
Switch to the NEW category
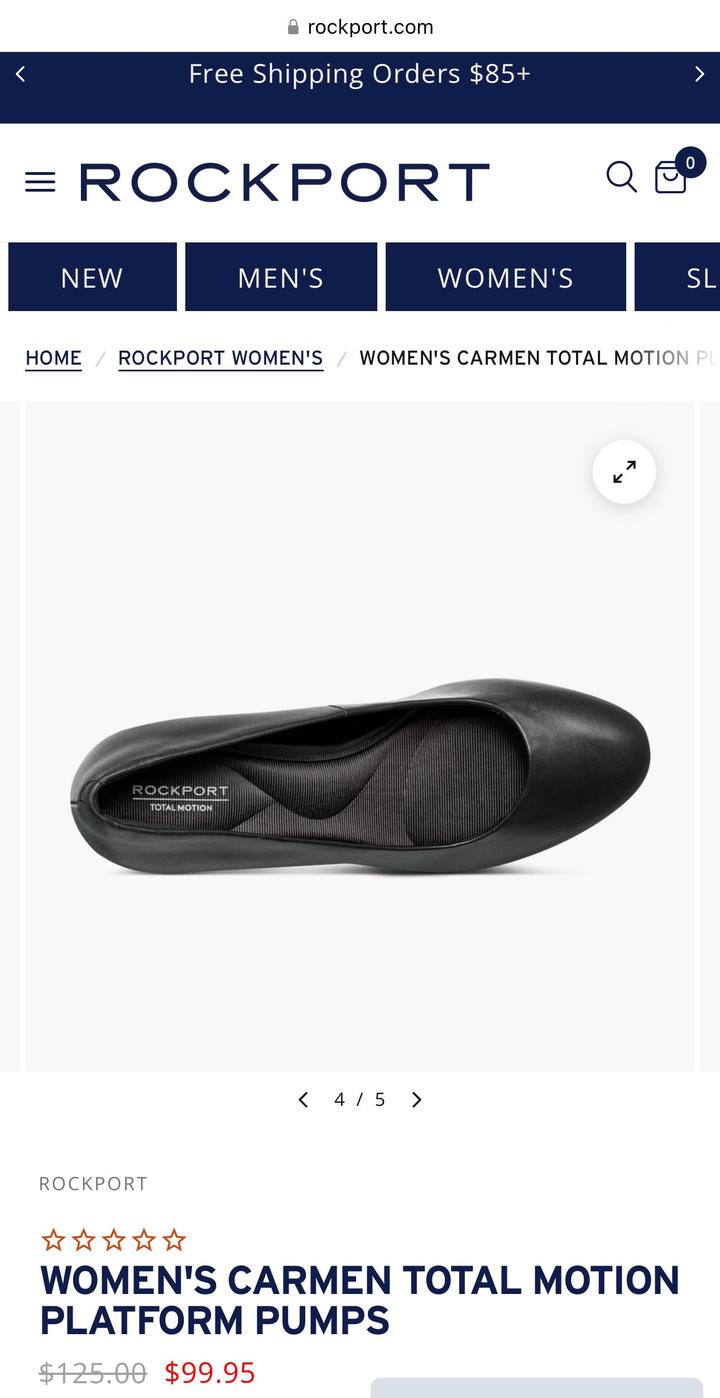92,277
